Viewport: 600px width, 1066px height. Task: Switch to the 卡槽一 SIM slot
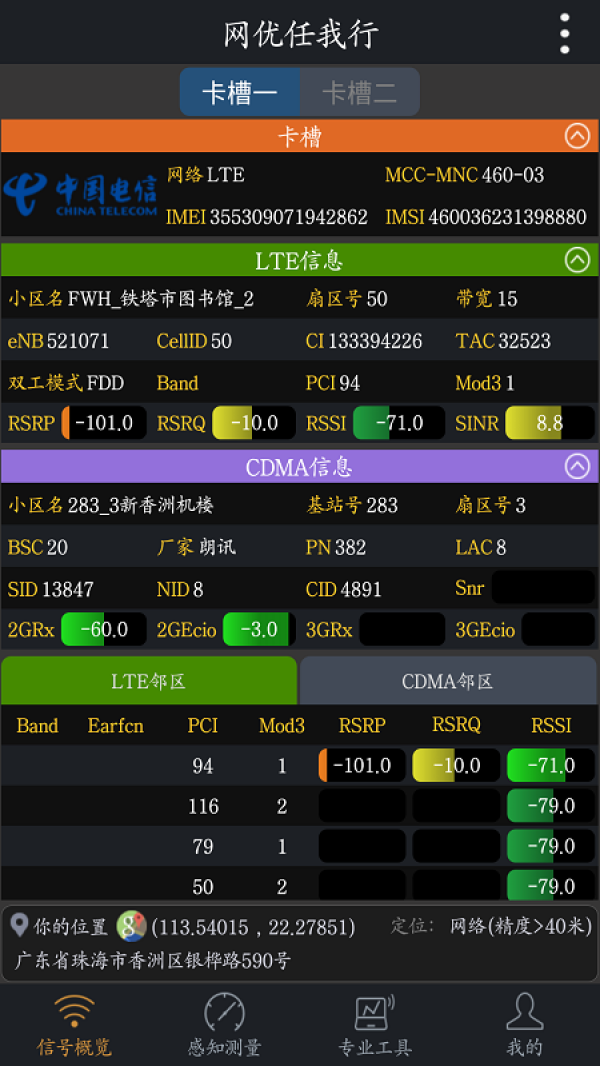[x=239, y=92]
